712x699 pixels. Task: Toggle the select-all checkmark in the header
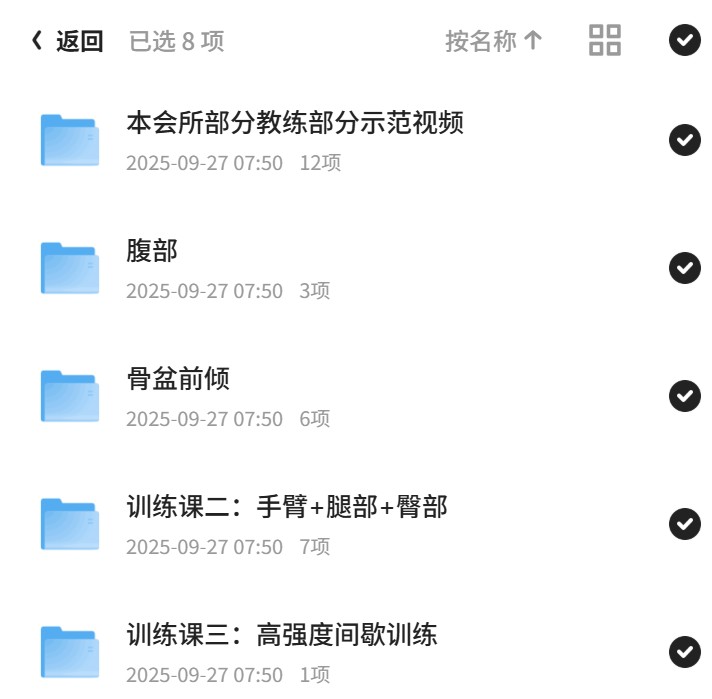pos(684,40)
